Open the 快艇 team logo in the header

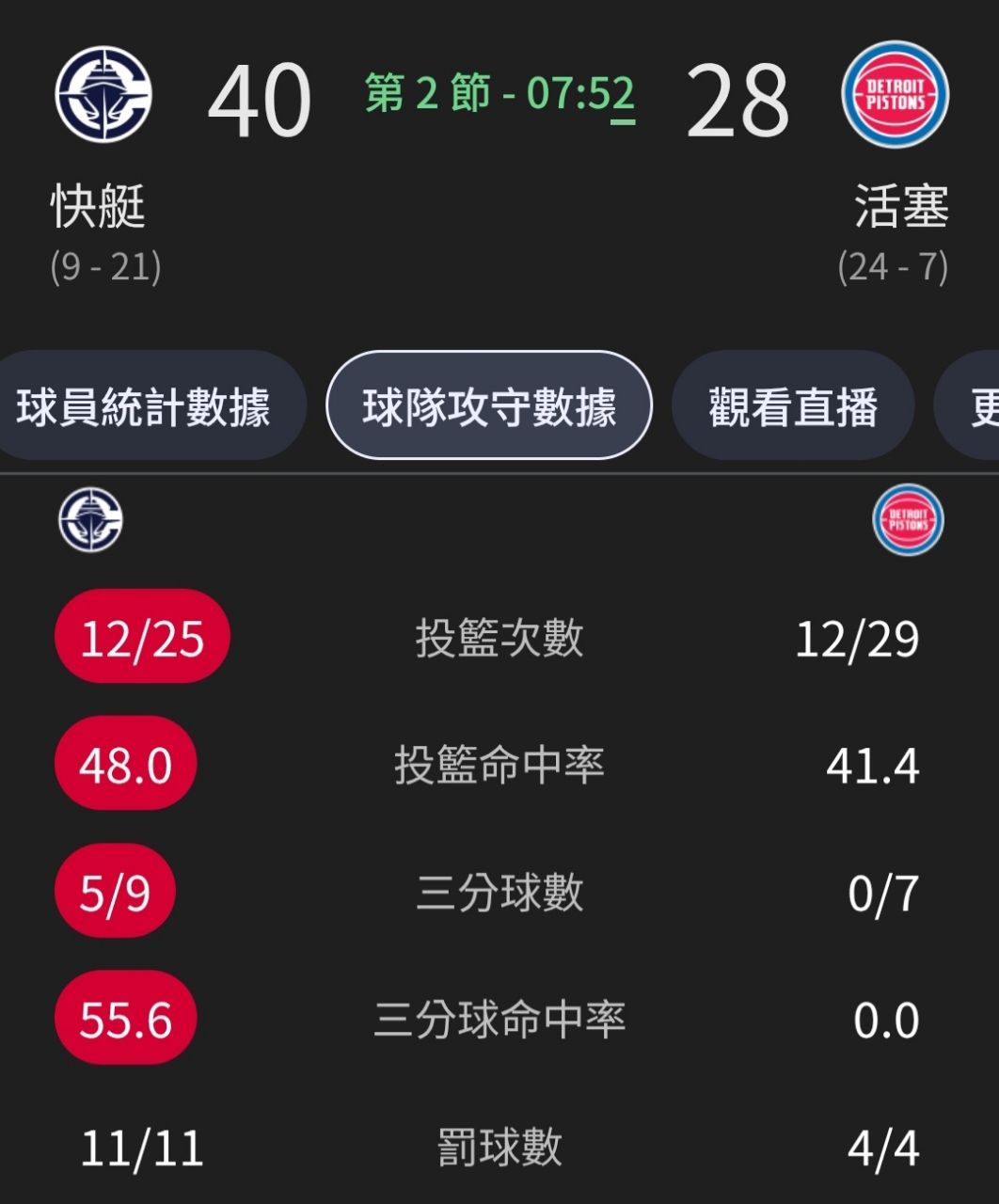(103, 94)
